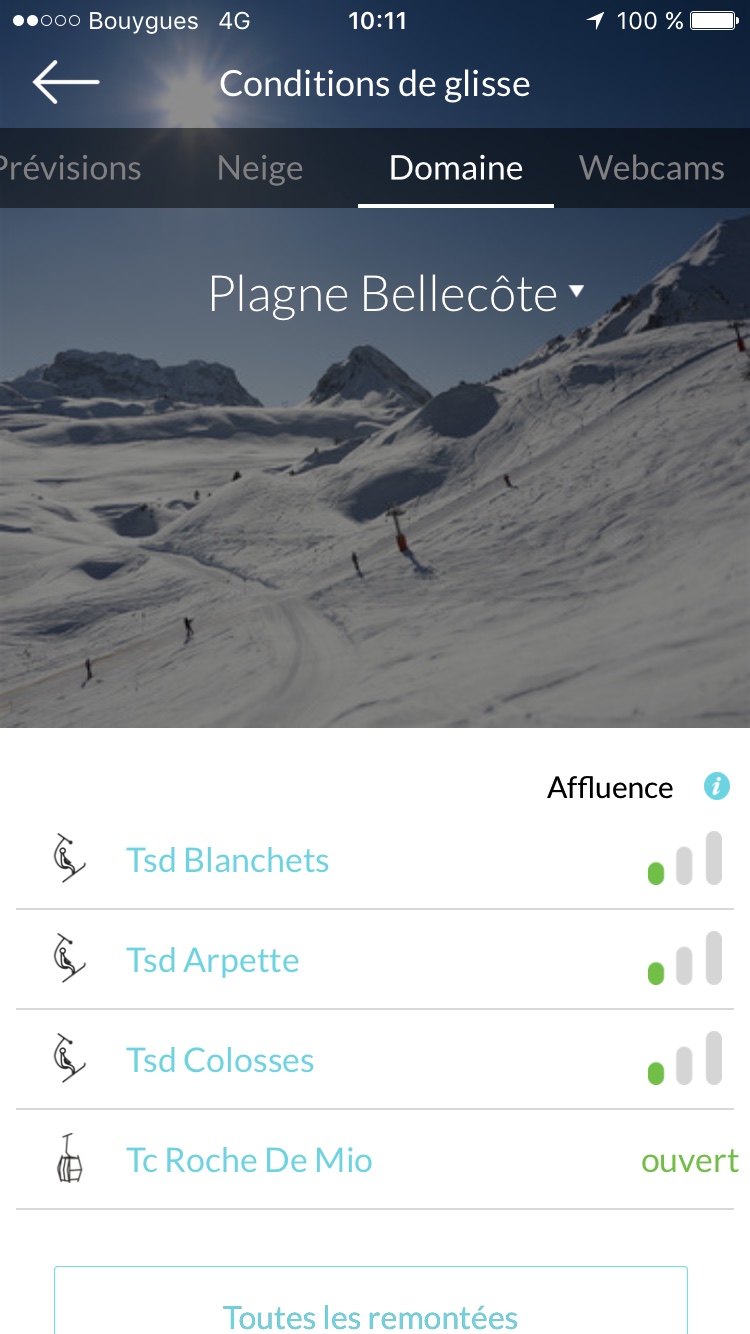
Task: Switch to the Prévisions tab
Action: tap(70, 168)
